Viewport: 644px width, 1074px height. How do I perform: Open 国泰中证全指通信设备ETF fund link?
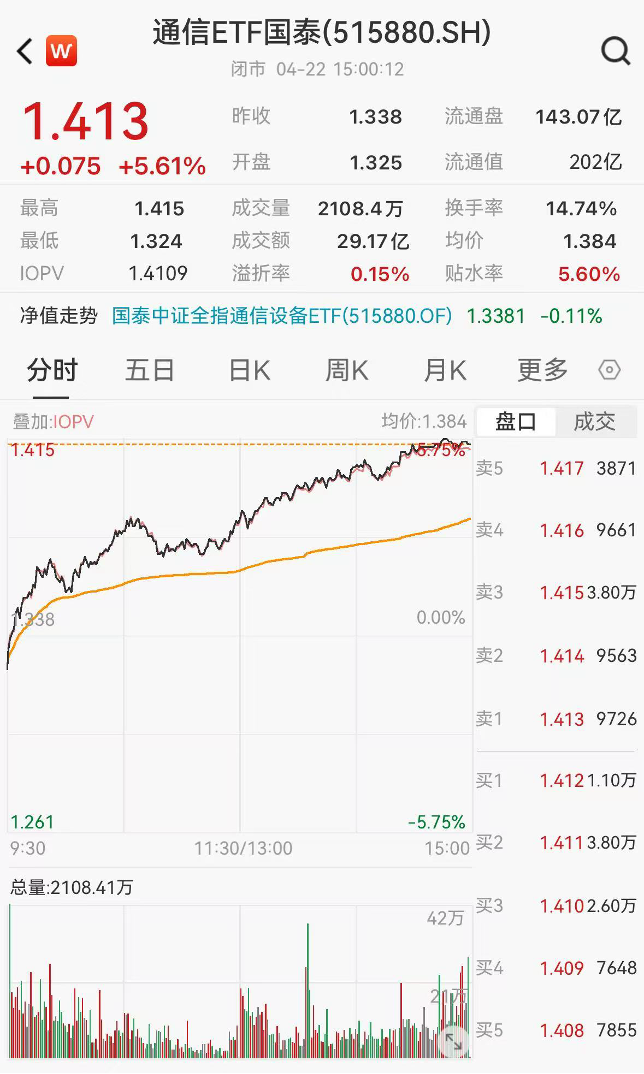pyautogui.click(x=282, y=316)
